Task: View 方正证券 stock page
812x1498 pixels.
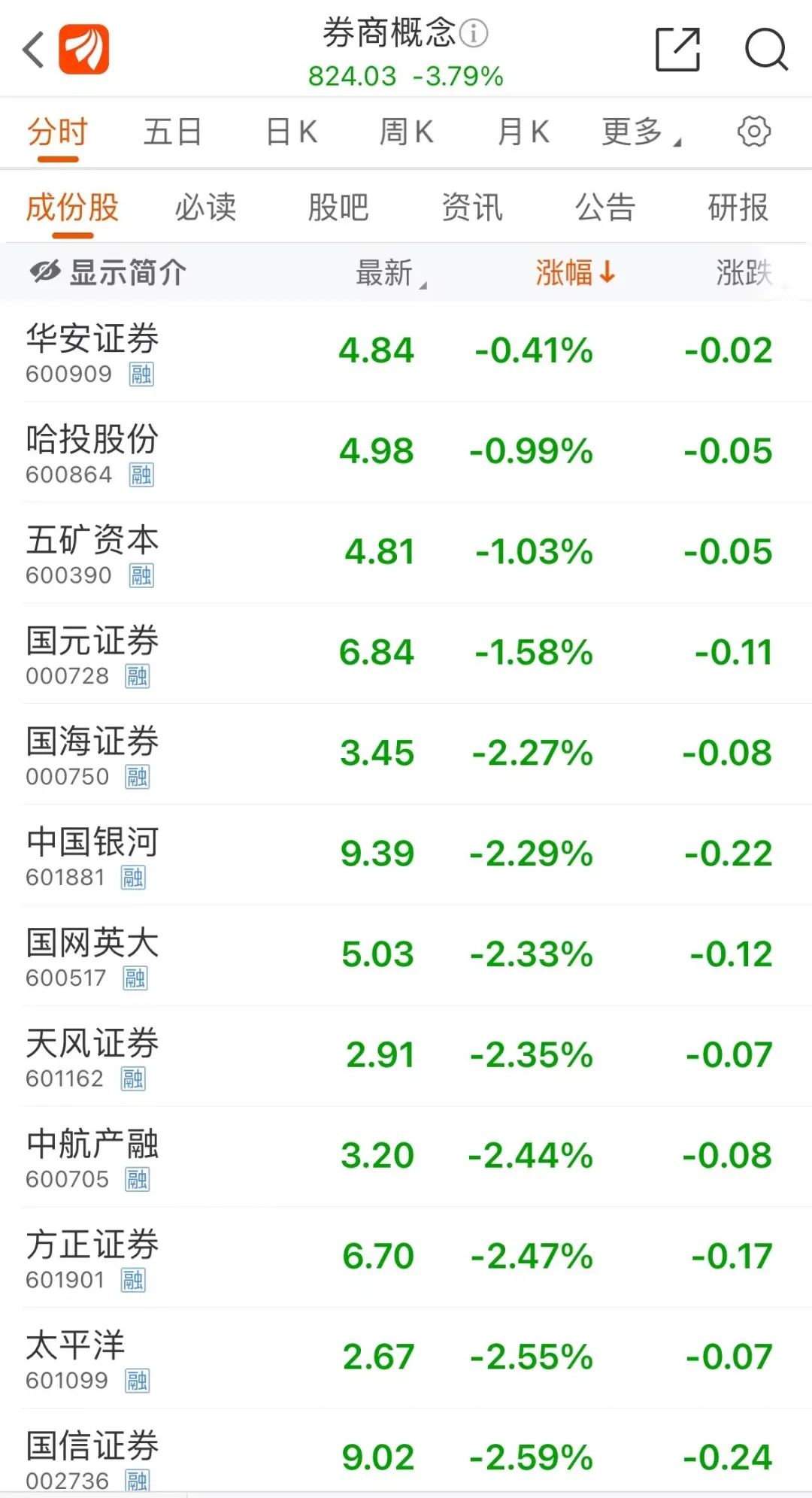Action: click(92, 1257)
